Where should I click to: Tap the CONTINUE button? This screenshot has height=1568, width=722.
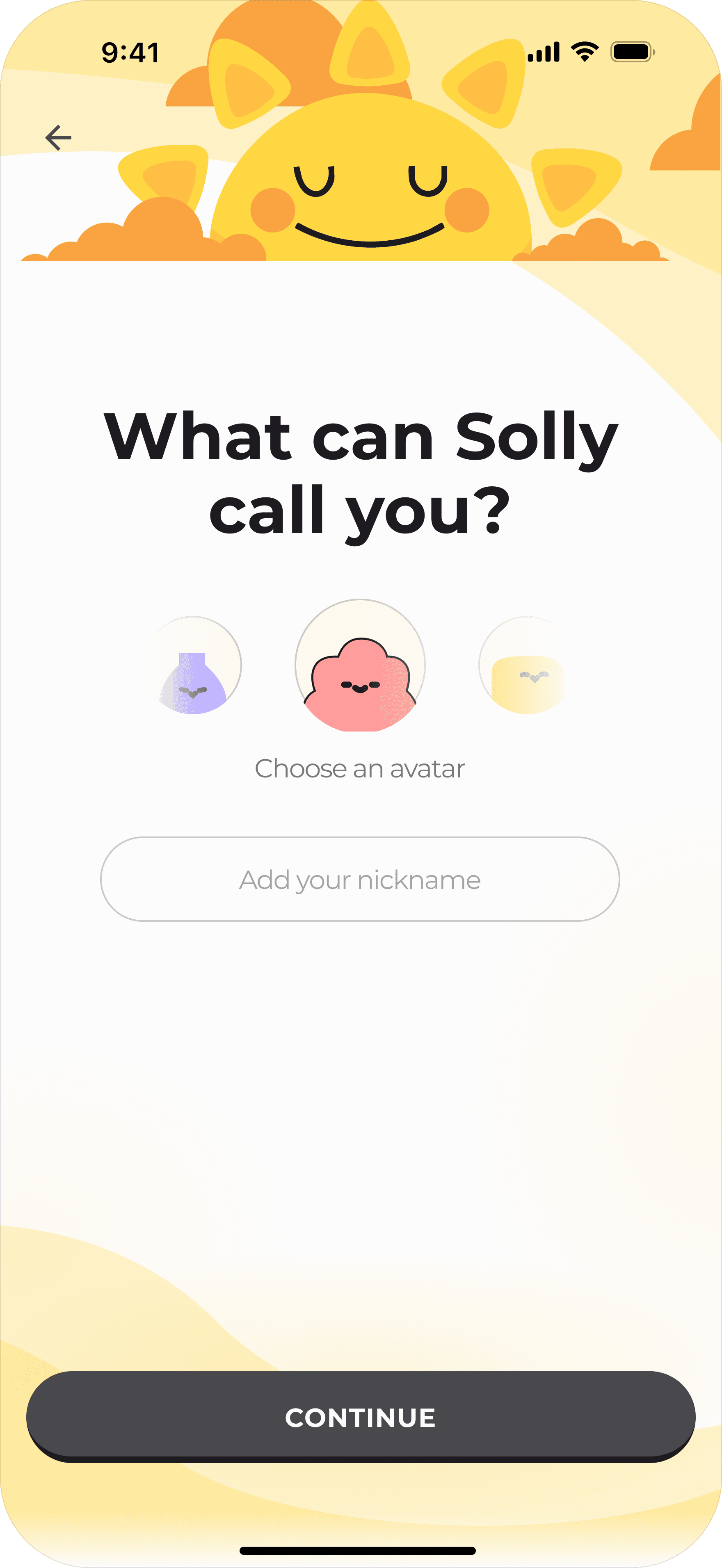[361, 1416]
